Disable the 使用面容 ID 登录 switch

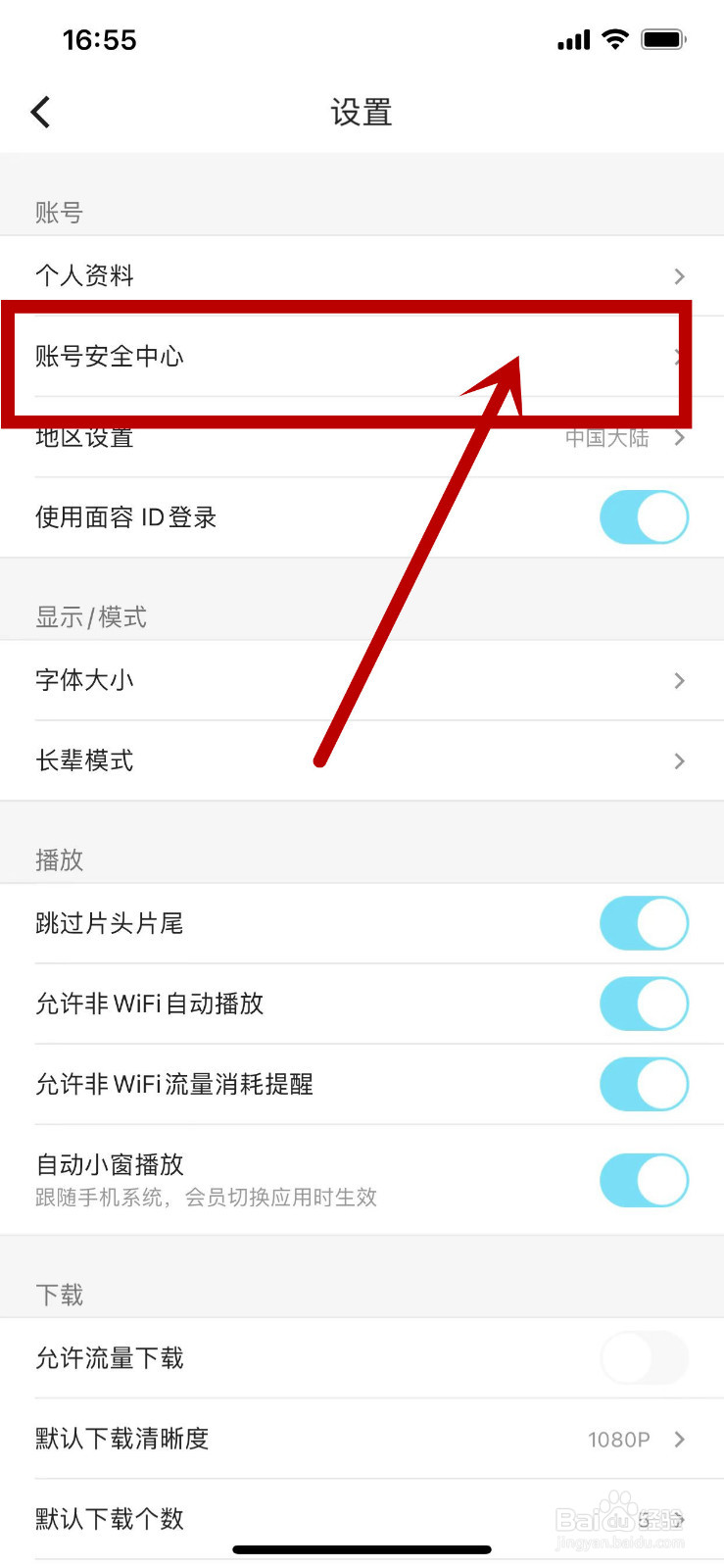pos(644,516)
